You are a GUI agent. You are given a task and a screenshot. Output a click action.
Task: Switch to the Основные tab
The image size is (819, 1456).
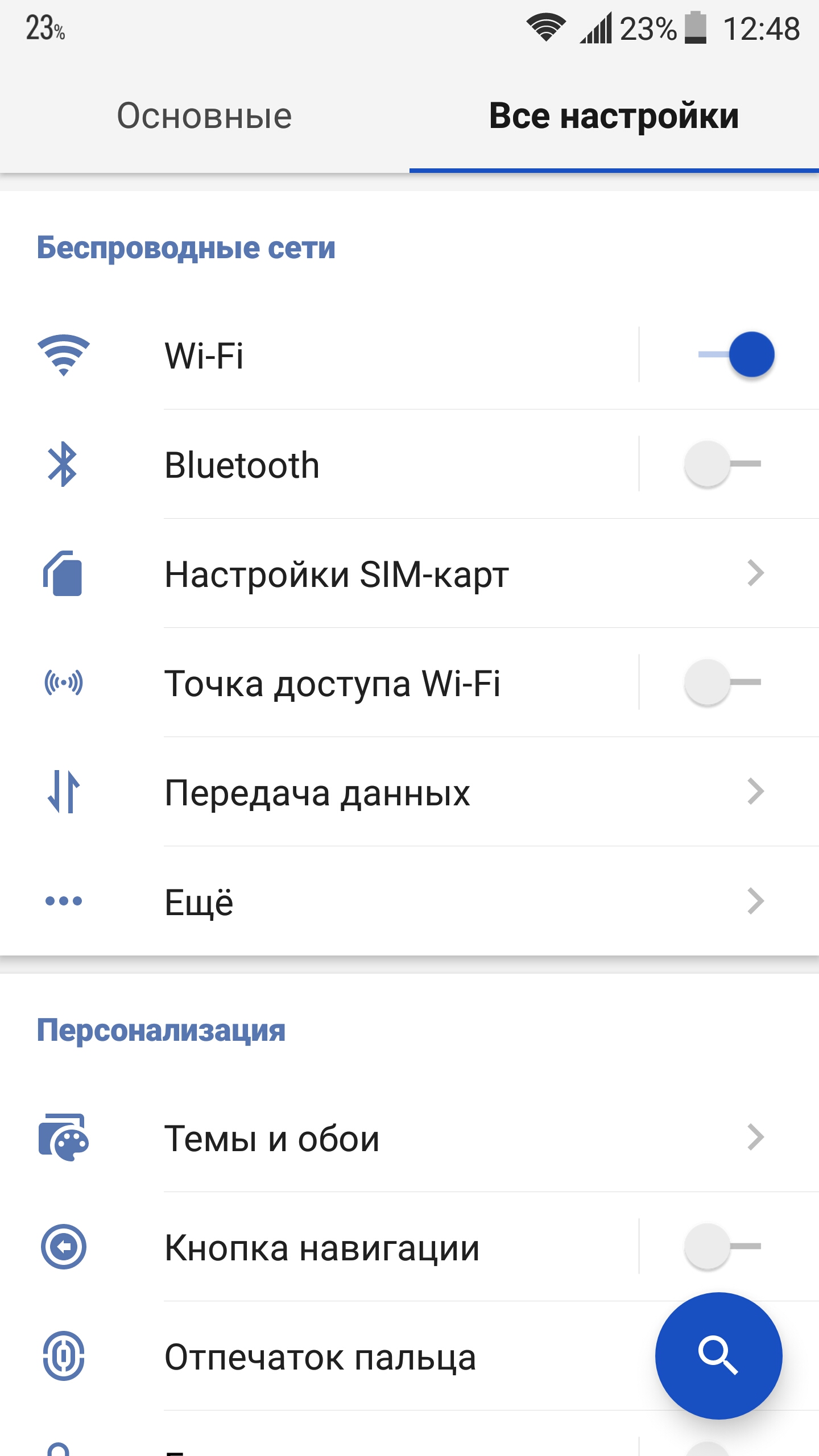205,116
